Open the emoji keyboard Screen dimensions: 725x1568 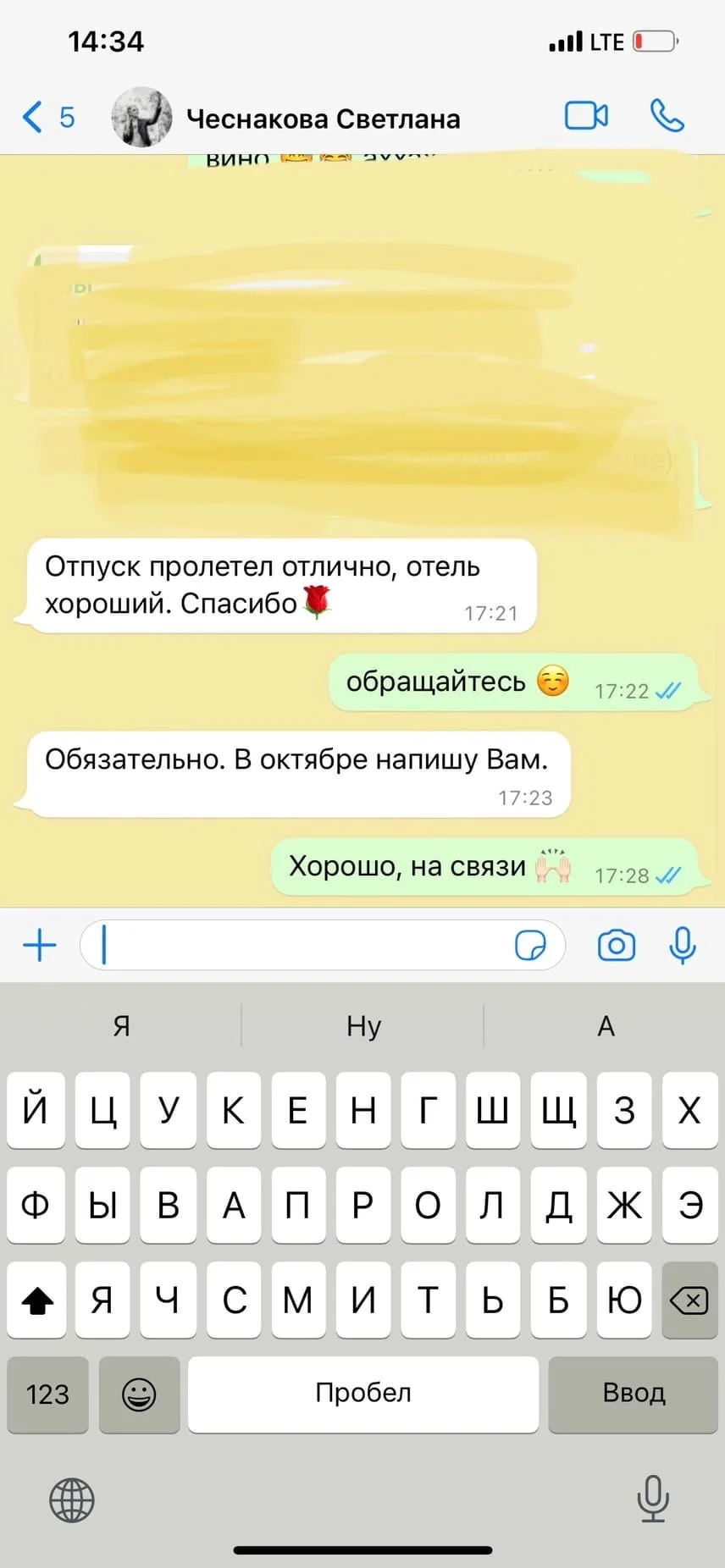click(x=139, y=1394)
